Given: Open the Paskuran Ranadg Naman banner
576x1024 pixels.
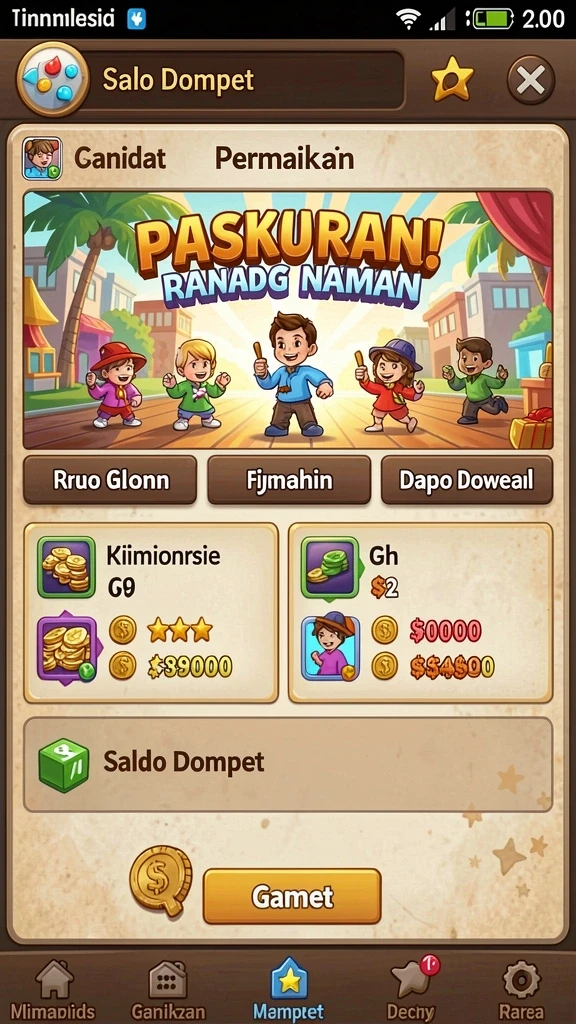Looking at the screenshot, I should [x=288, y=319].
